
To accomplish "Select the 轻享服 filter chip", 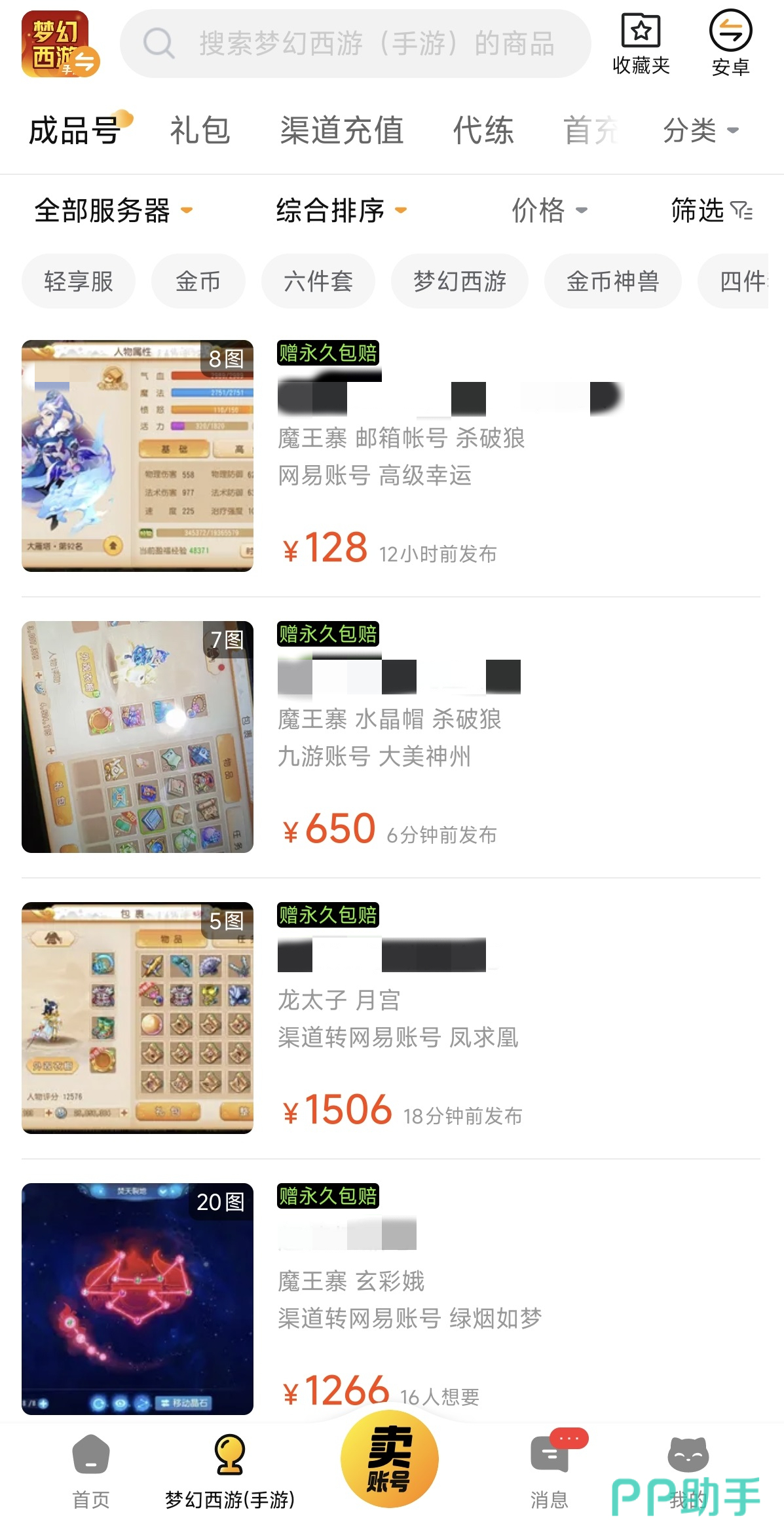I will pos(79,281).
